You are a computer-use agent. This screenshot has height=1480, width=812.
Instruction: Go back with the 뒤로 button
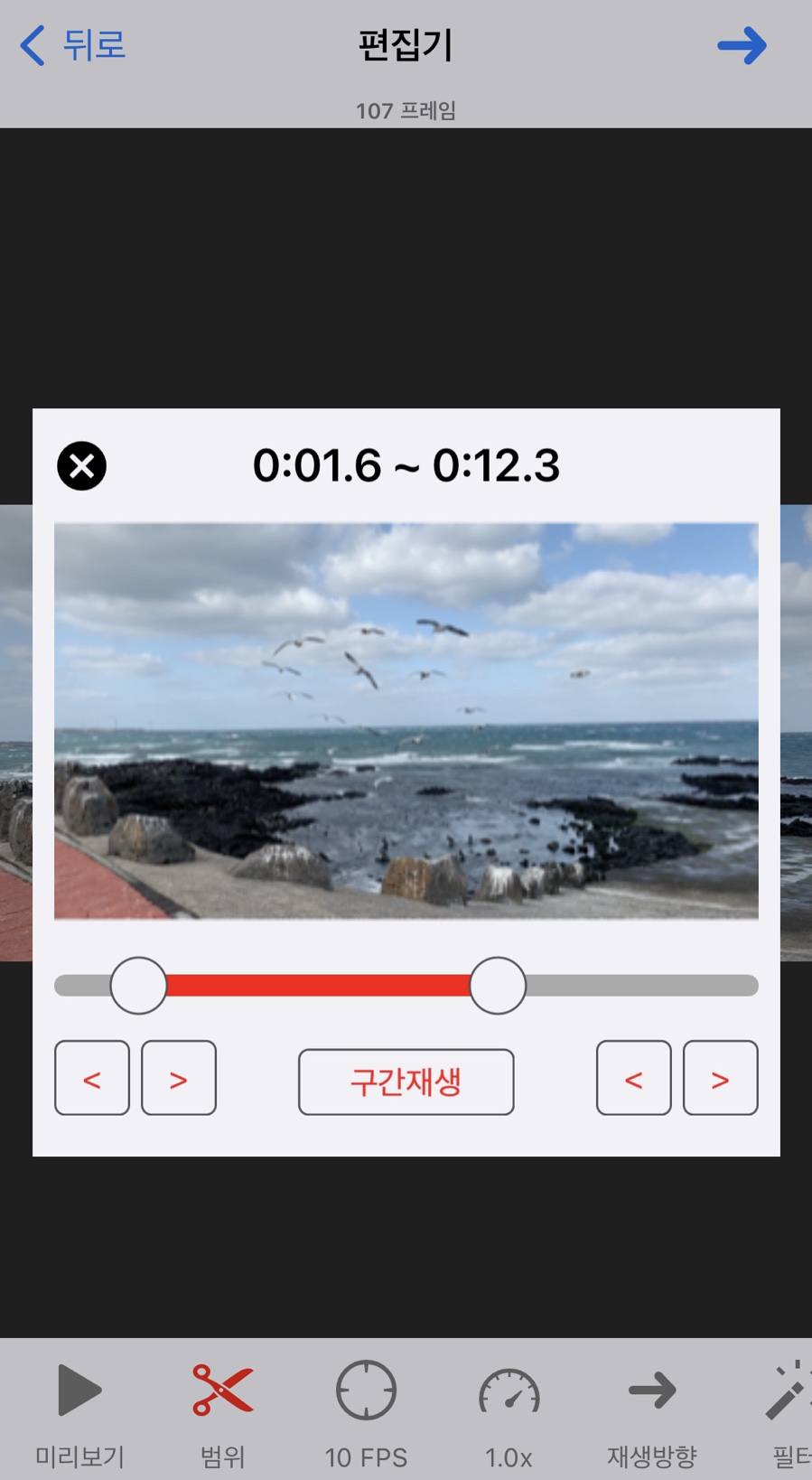tap(72, 45)
